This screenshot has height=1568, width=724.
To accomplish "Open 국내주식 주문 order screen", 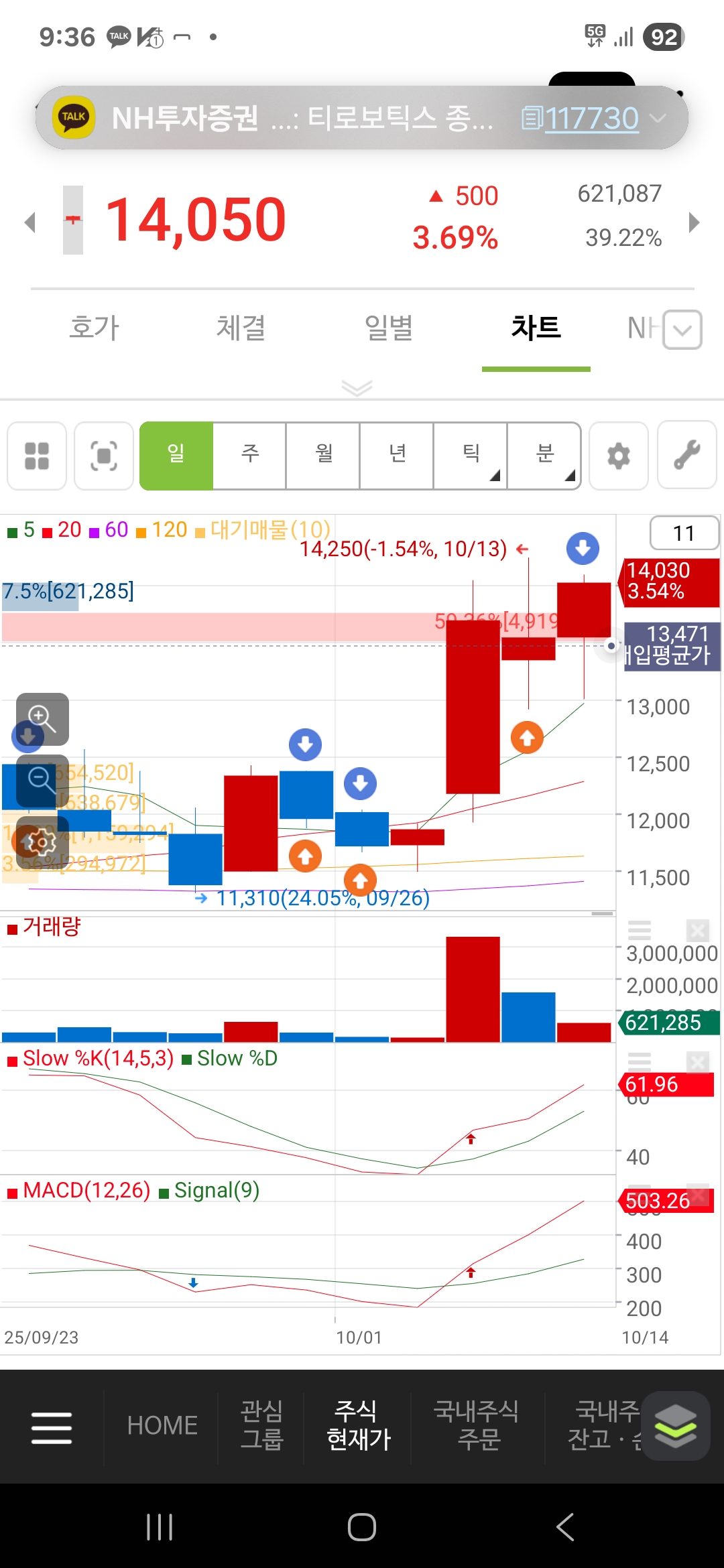I will pos(477,1425).
